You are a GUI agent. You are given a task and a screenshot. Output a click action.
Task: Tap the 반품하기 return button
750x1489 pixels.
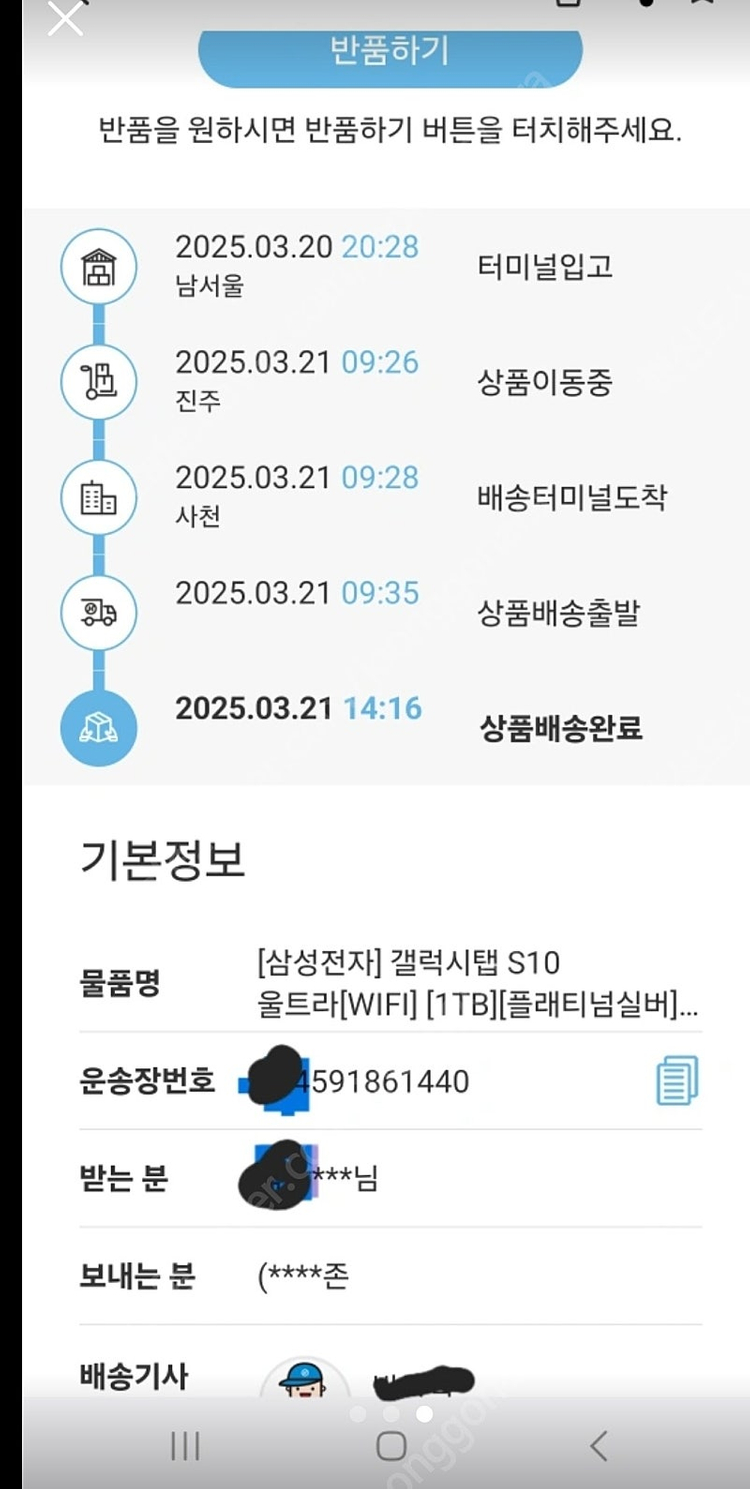tap(390, 54)
